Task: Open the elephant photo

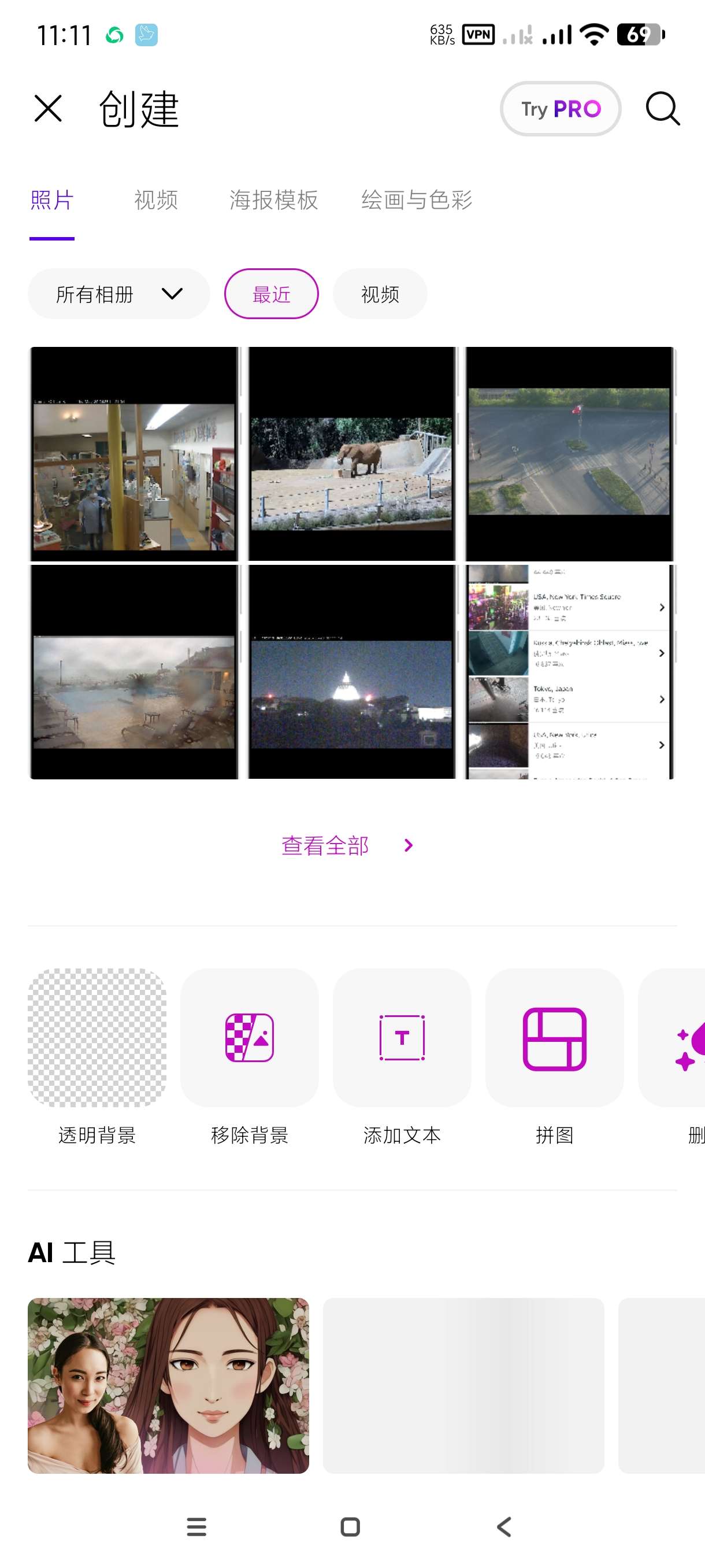Action: point(351,454)
